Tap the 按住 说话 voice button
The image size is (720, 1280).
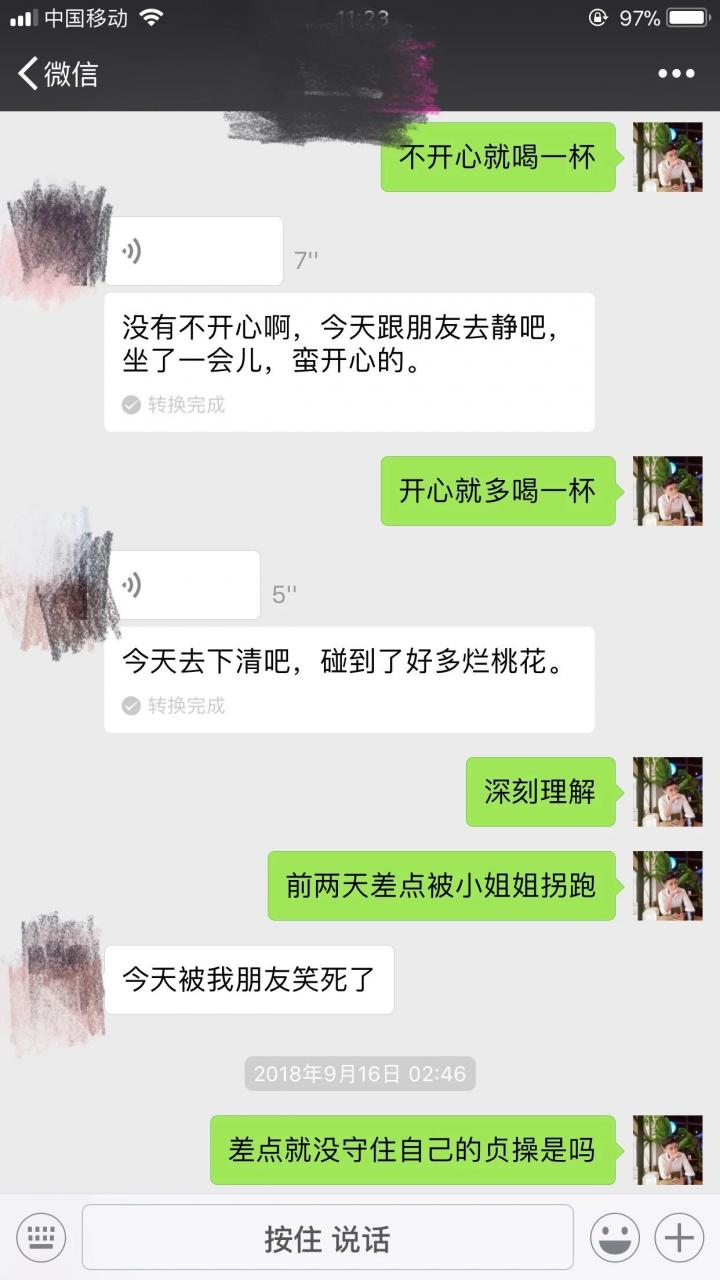pos(327,1238)
